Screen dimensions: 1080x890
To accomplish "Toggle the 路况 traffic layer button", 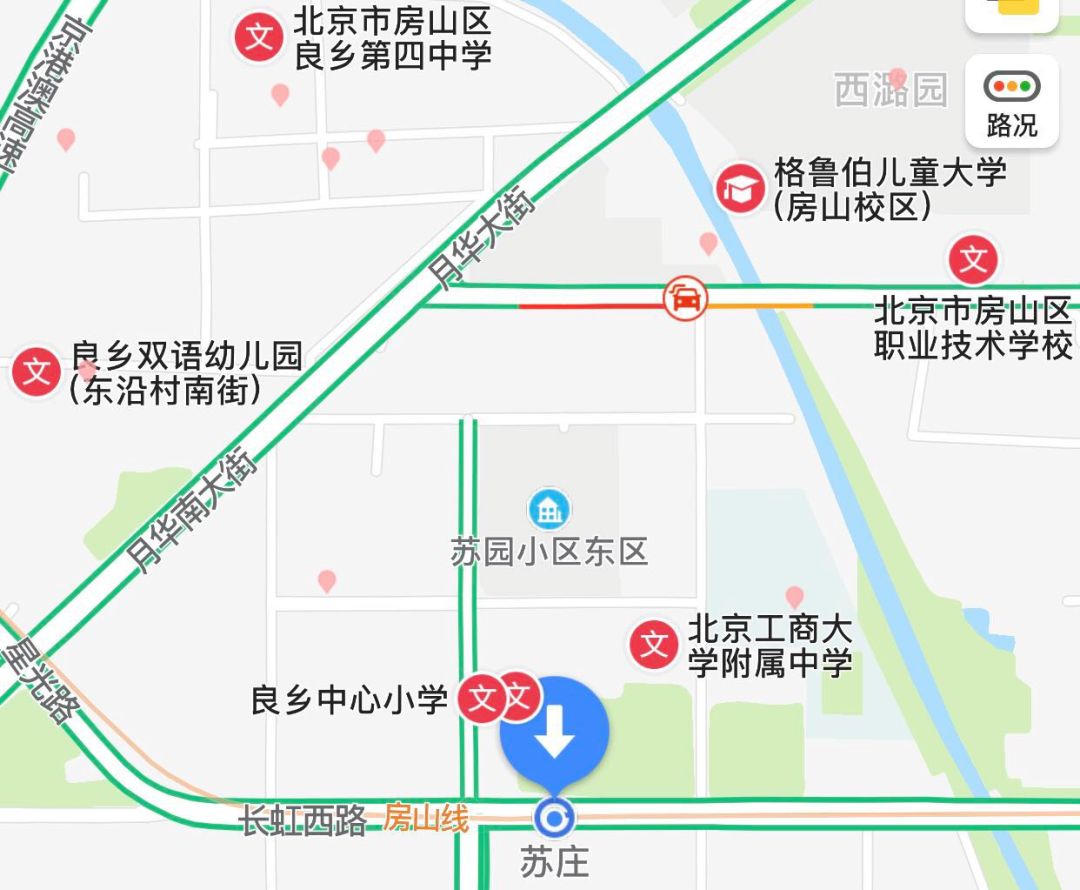I will pyautogui.click(x=1011, y=102).
